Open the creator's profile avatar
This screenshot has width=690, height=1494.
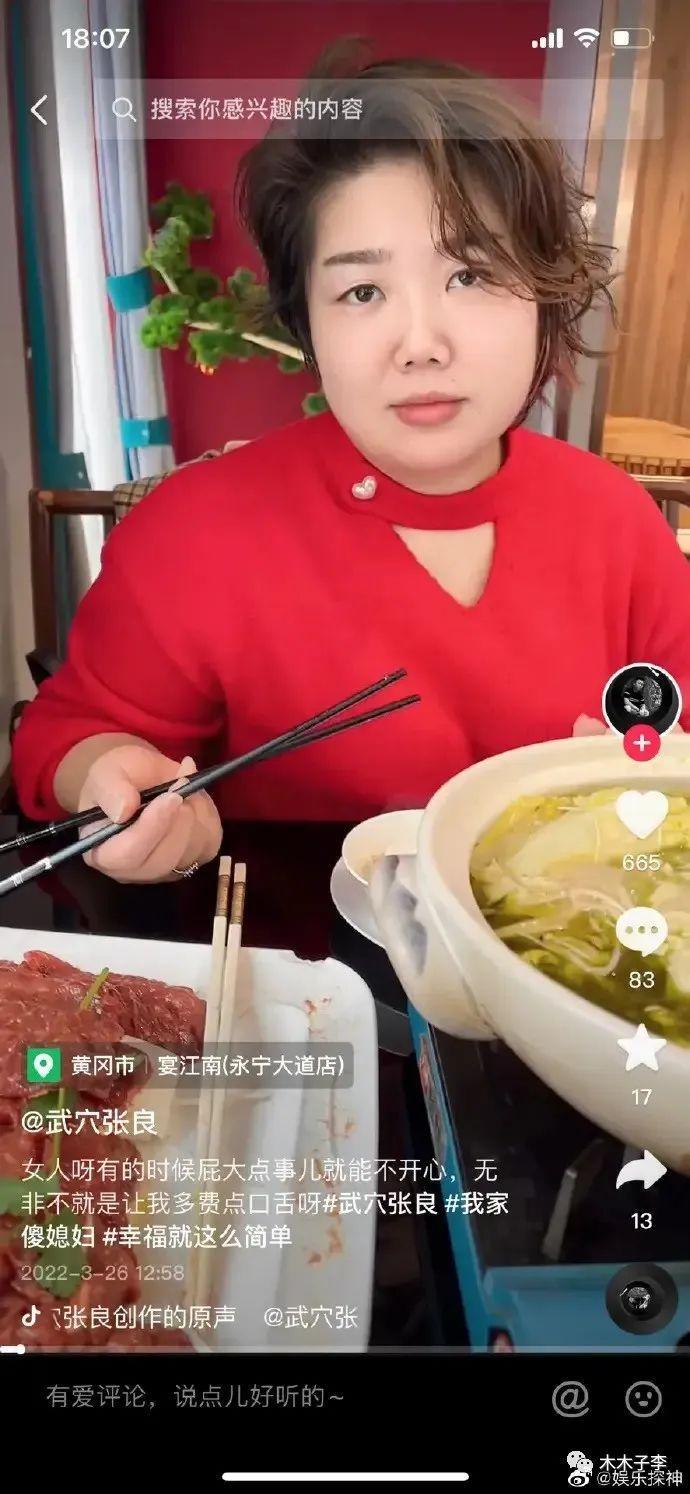pos(641,699)
